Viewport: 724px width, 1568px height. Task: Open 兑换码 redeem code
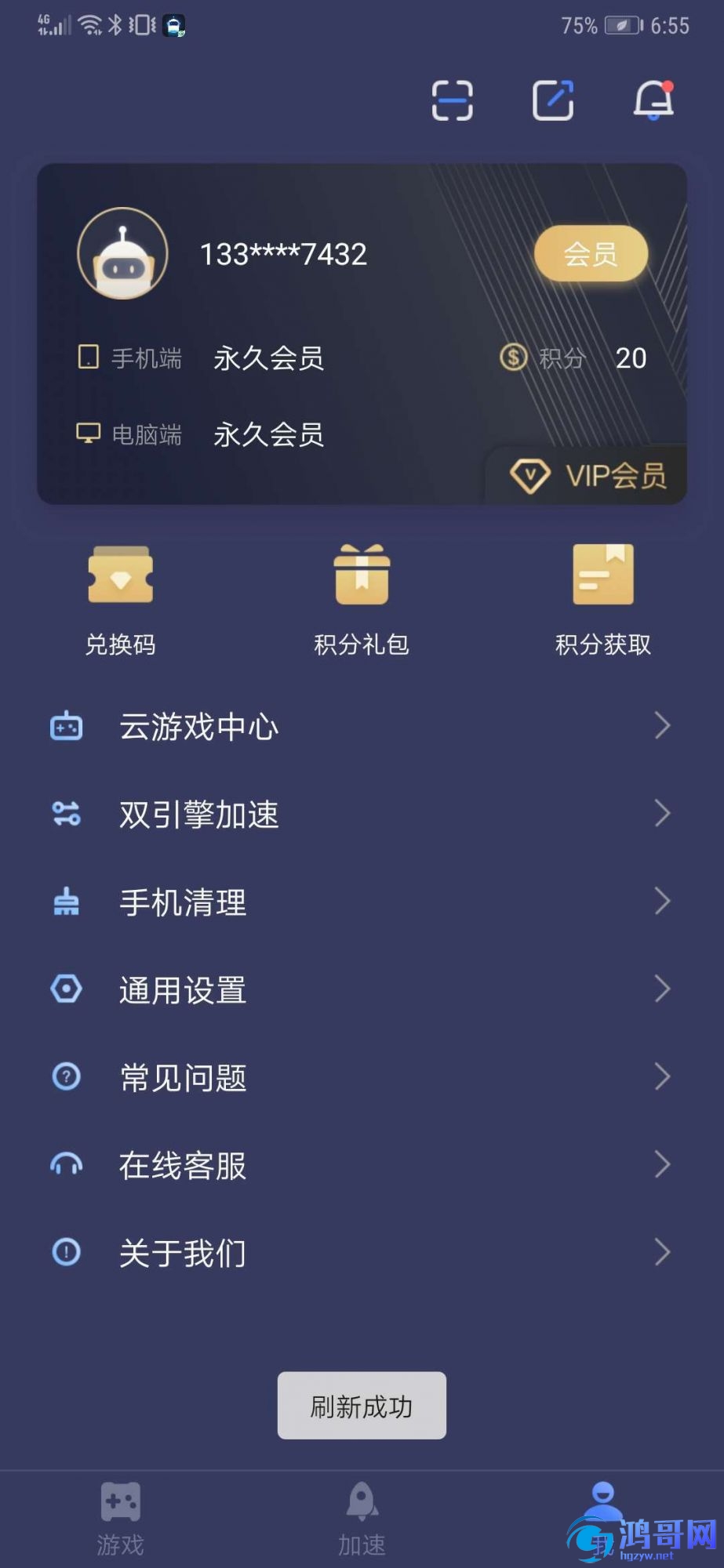coord(120,601)
